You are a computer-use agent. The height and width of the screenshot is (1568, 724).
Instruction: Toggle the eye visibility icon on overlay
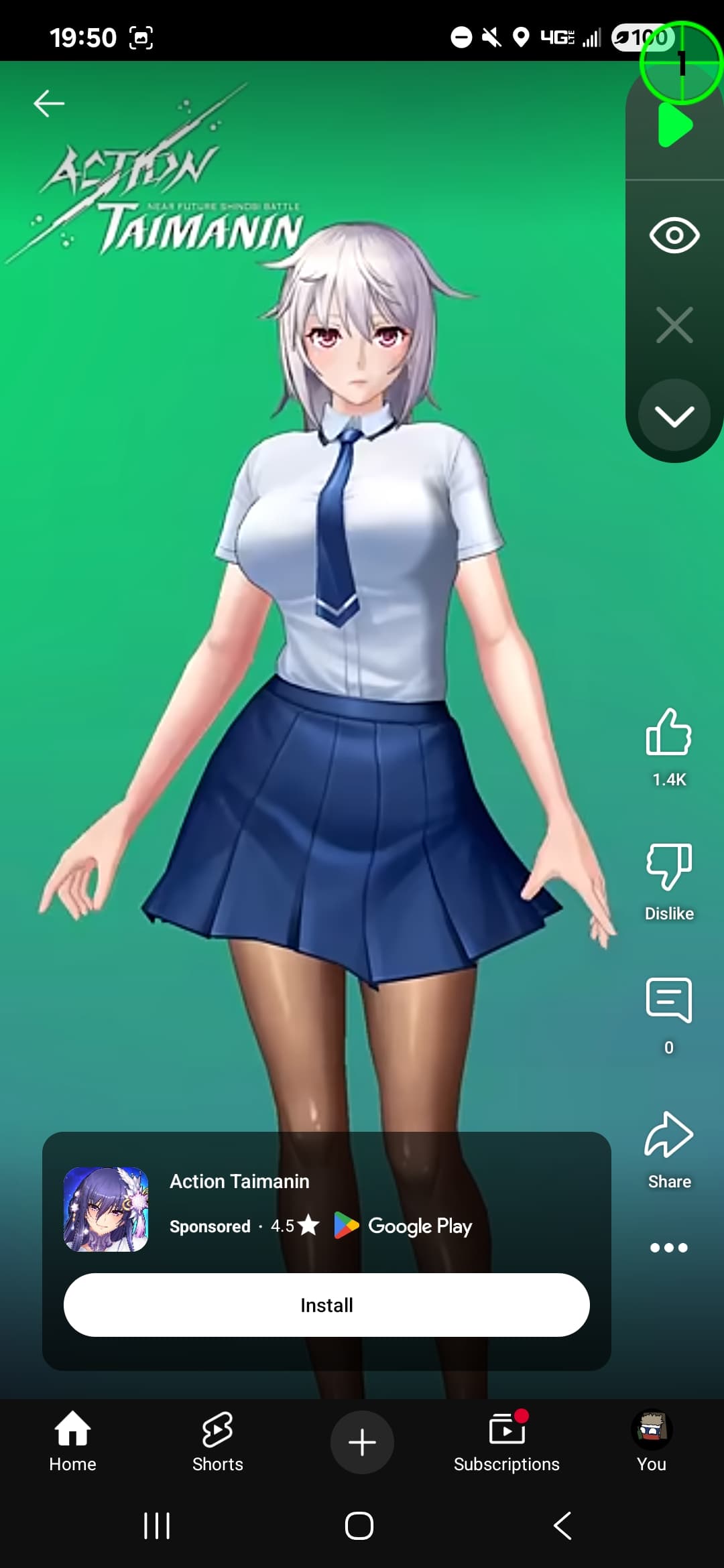(674, 235)
